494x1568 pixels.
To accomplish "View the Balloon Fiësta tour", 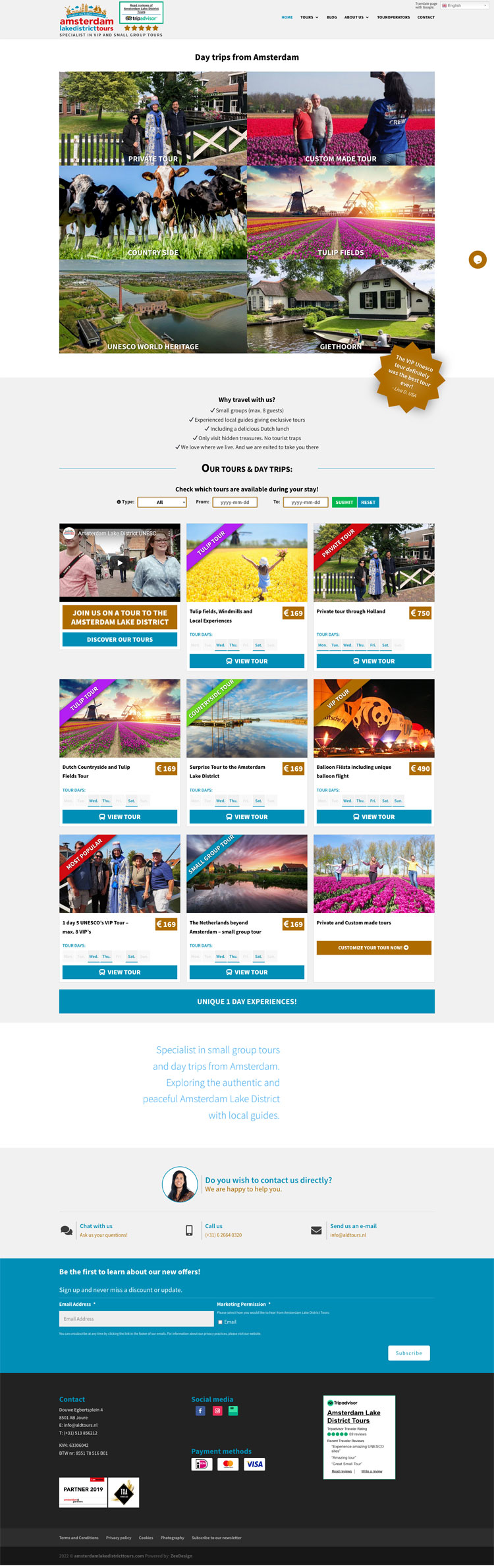I will (373, 816).
